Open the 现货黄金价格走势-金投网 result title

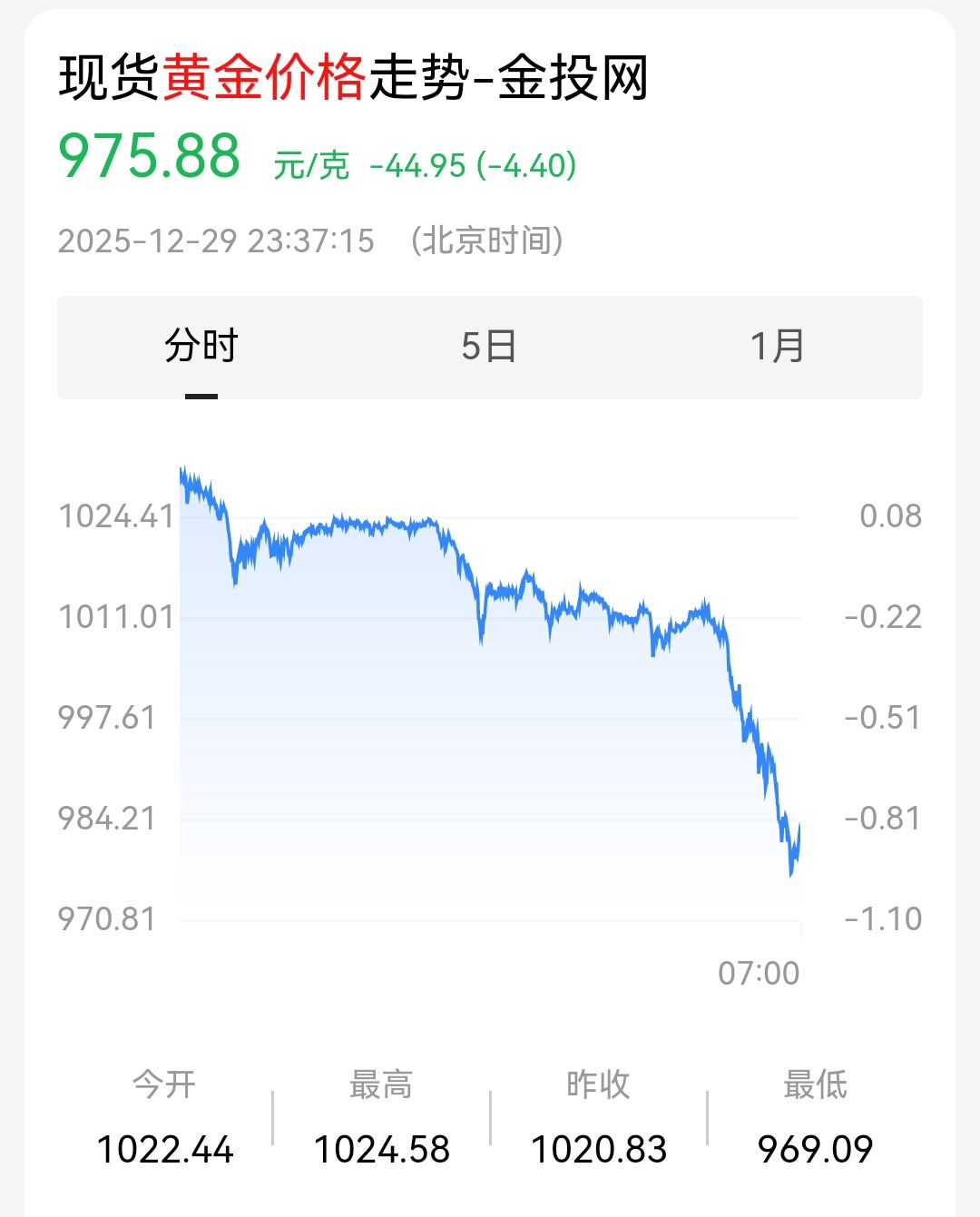tap(353, 77)
